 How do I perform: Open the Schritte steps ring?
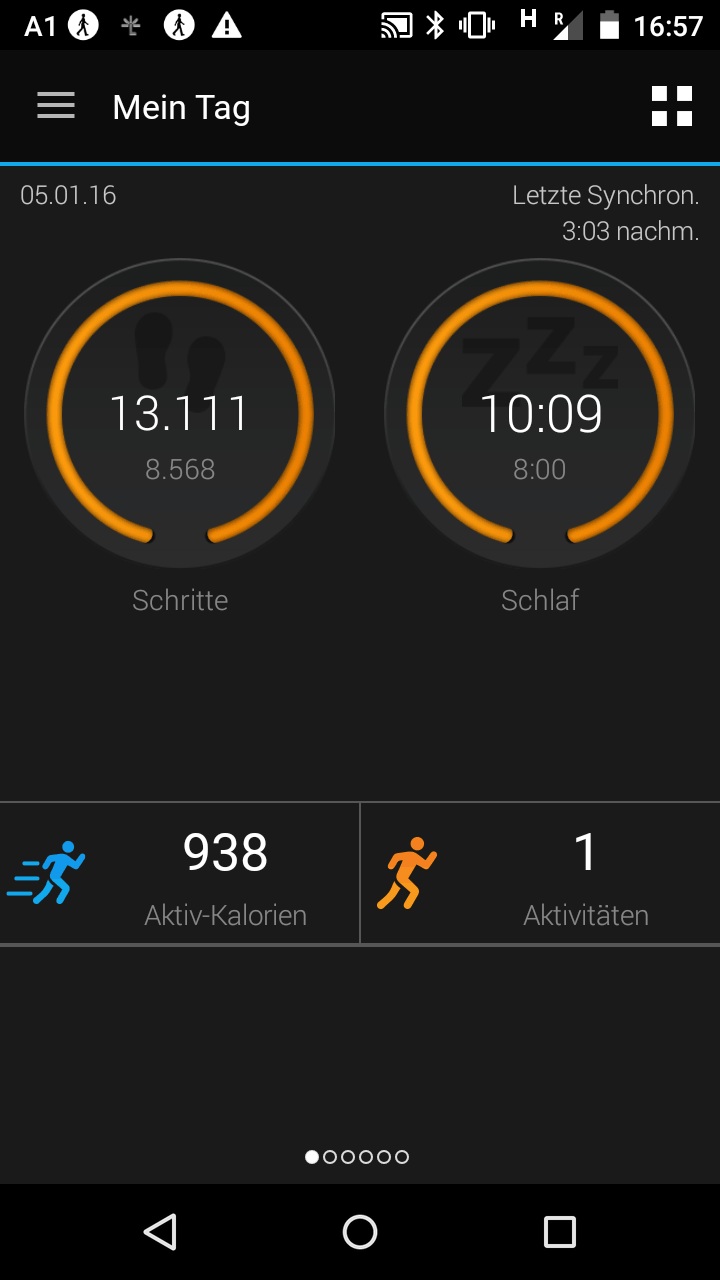point(180,414)
